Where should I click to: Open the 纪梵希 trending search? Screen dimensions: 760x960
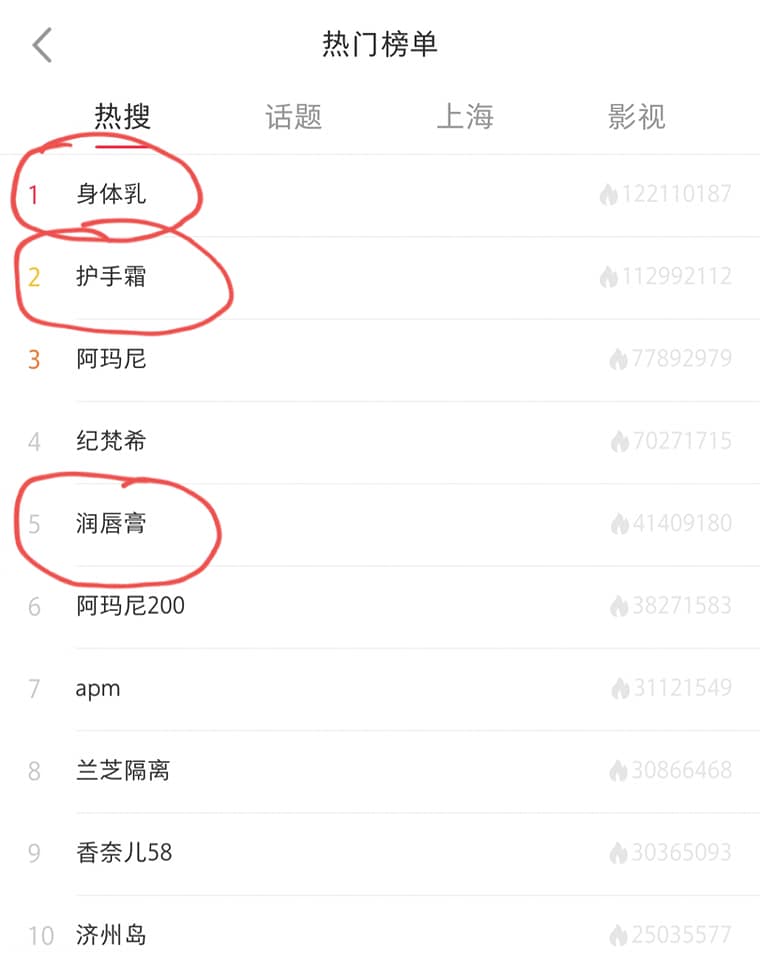tap(111, 441)
